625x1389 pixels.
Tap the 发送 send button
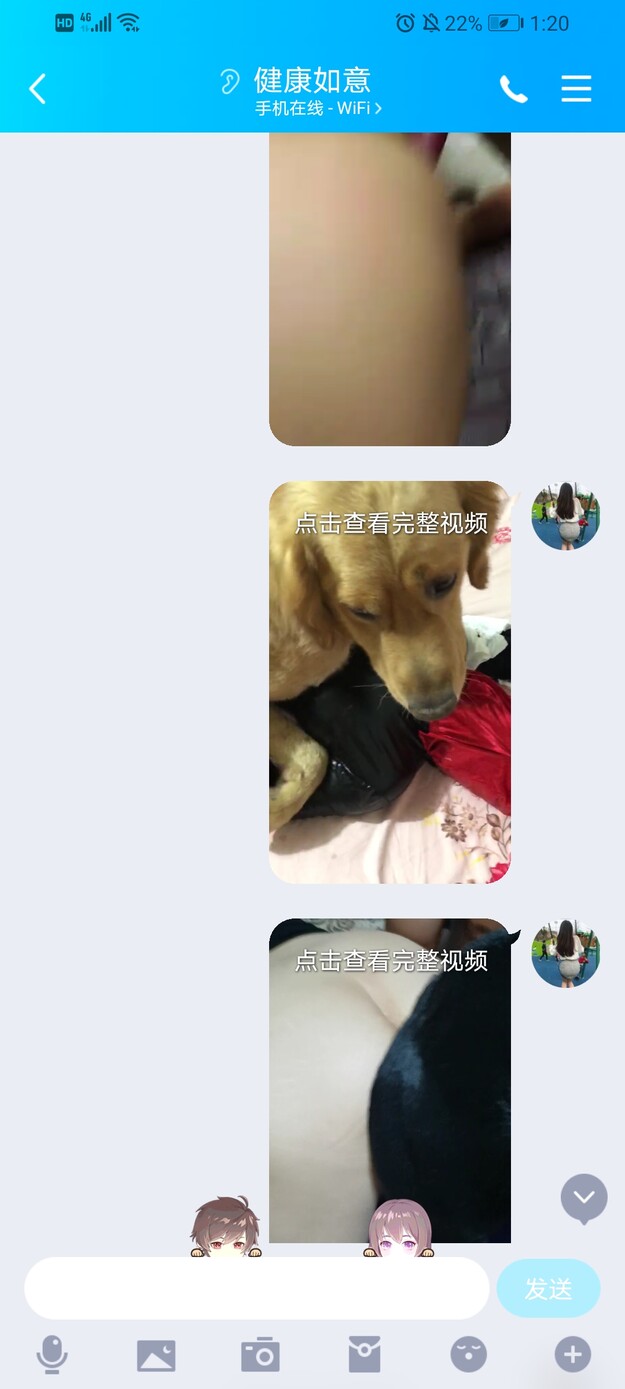coord(548,1288)
